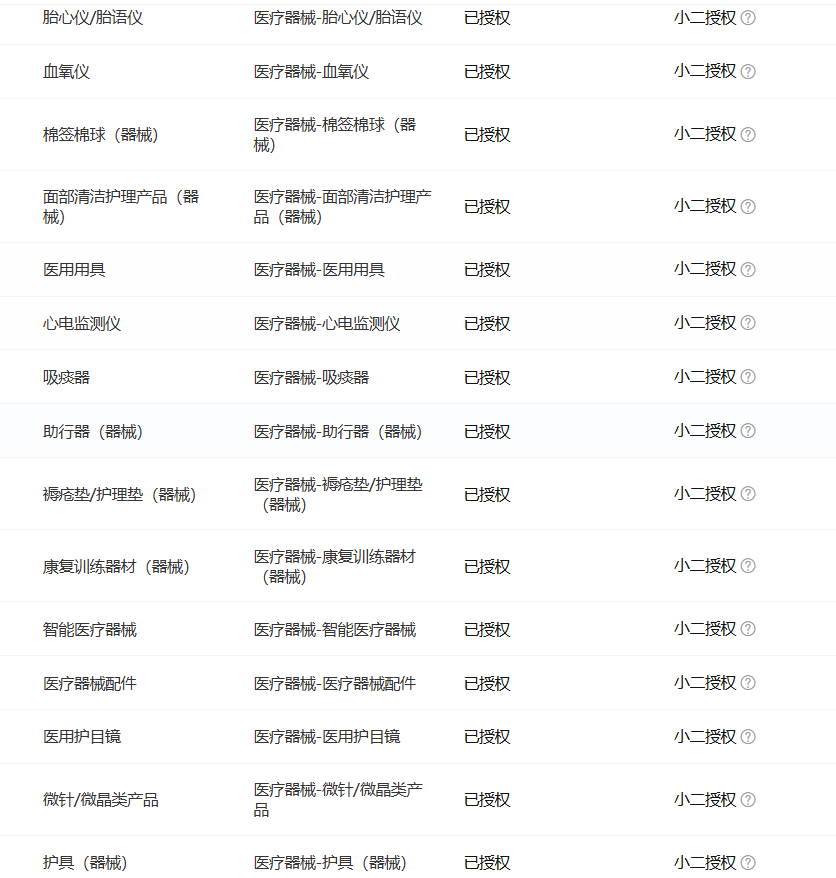Open the help icon in the 心电监测仪 row
The image size is (836, 878).
pos(748,323)
